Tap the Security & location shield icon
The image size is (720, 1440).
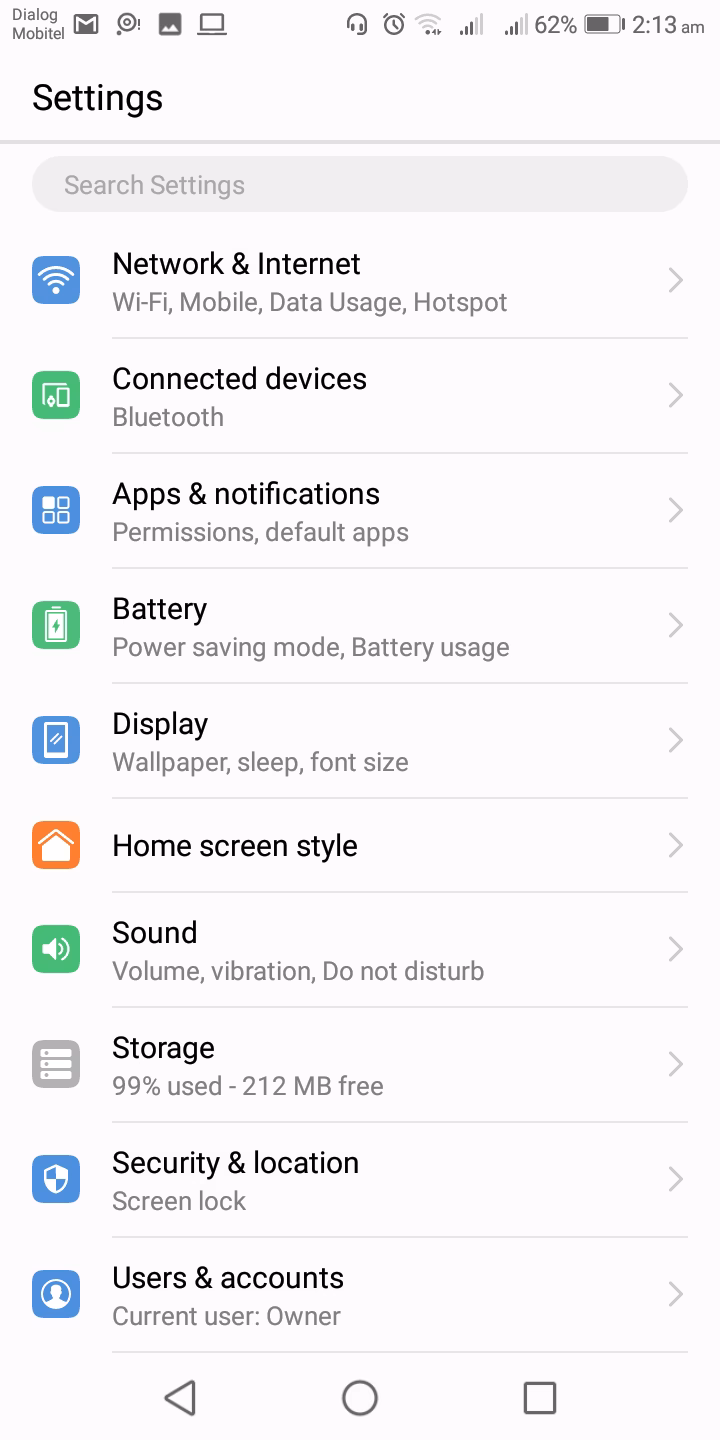point(56,1179)
